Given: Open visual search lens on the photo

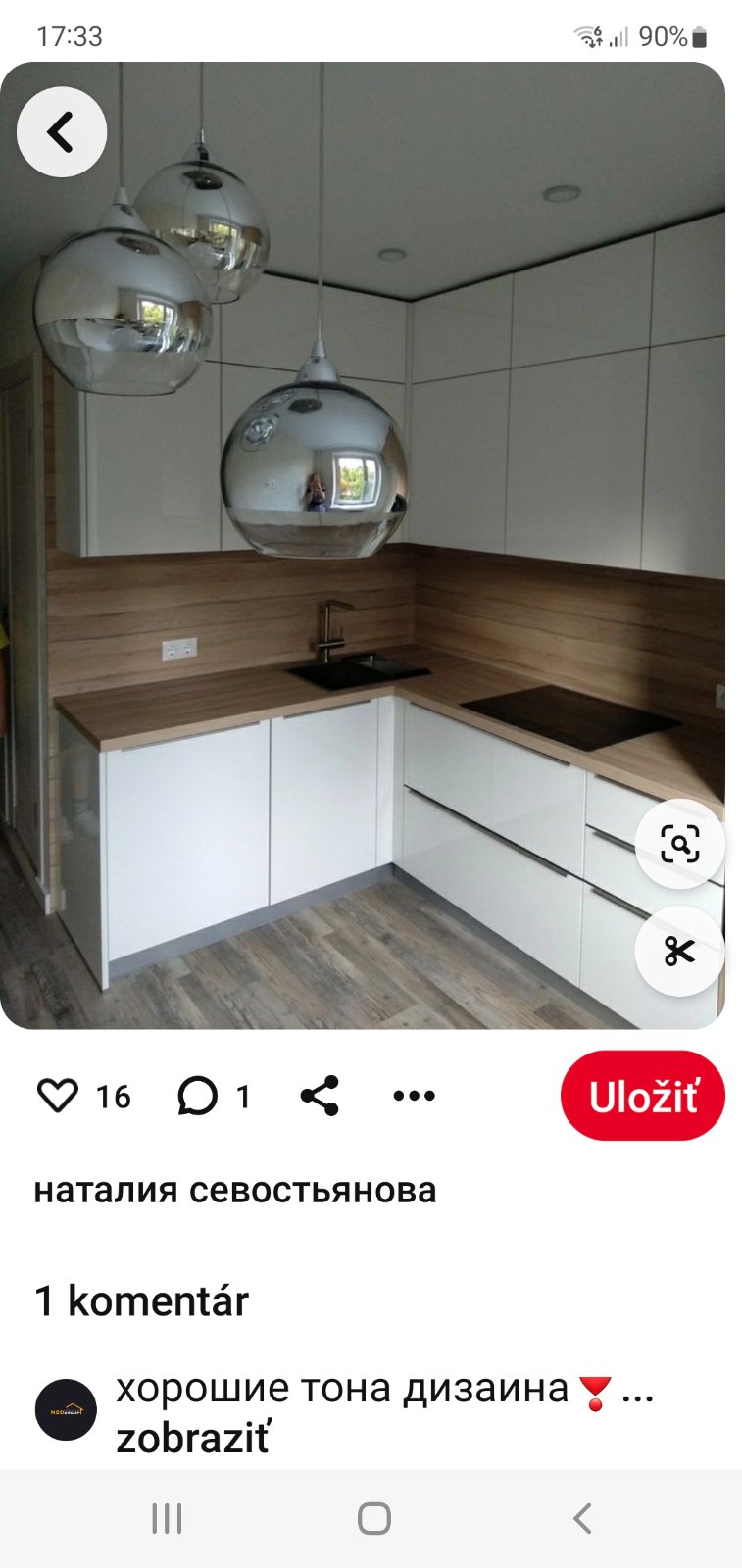Looking at the screenshot, I should [679, 844].
